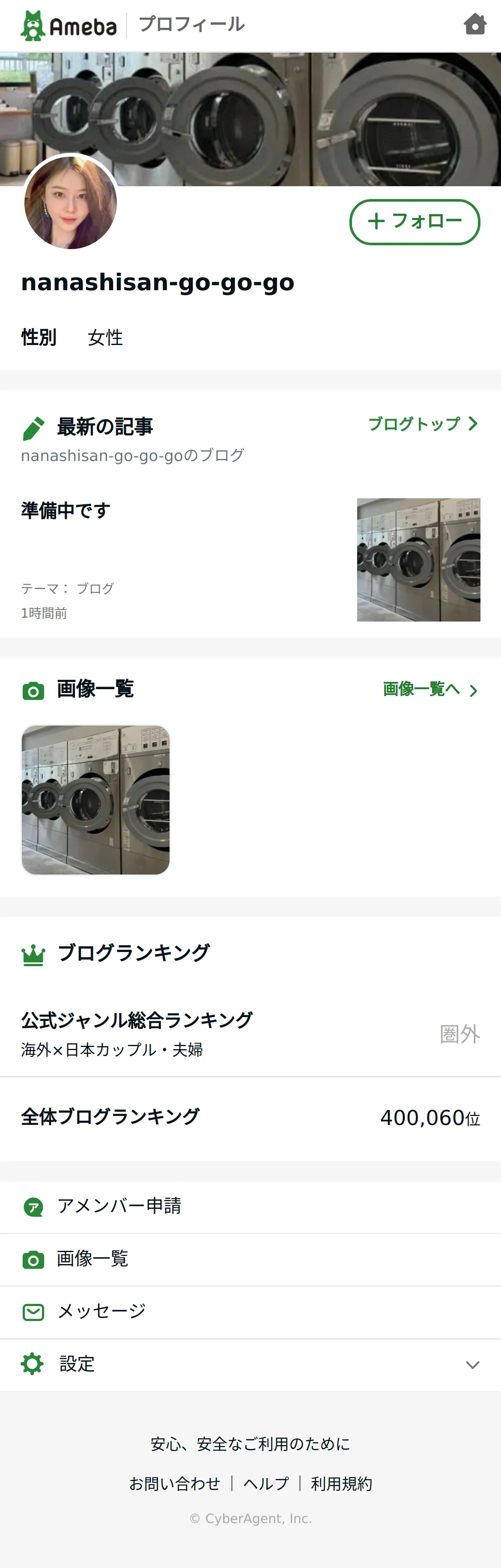This screenshot has width=501, height=1568.
Task: Go to 画像一覧へ link
Action: click(x=429, y=689)
